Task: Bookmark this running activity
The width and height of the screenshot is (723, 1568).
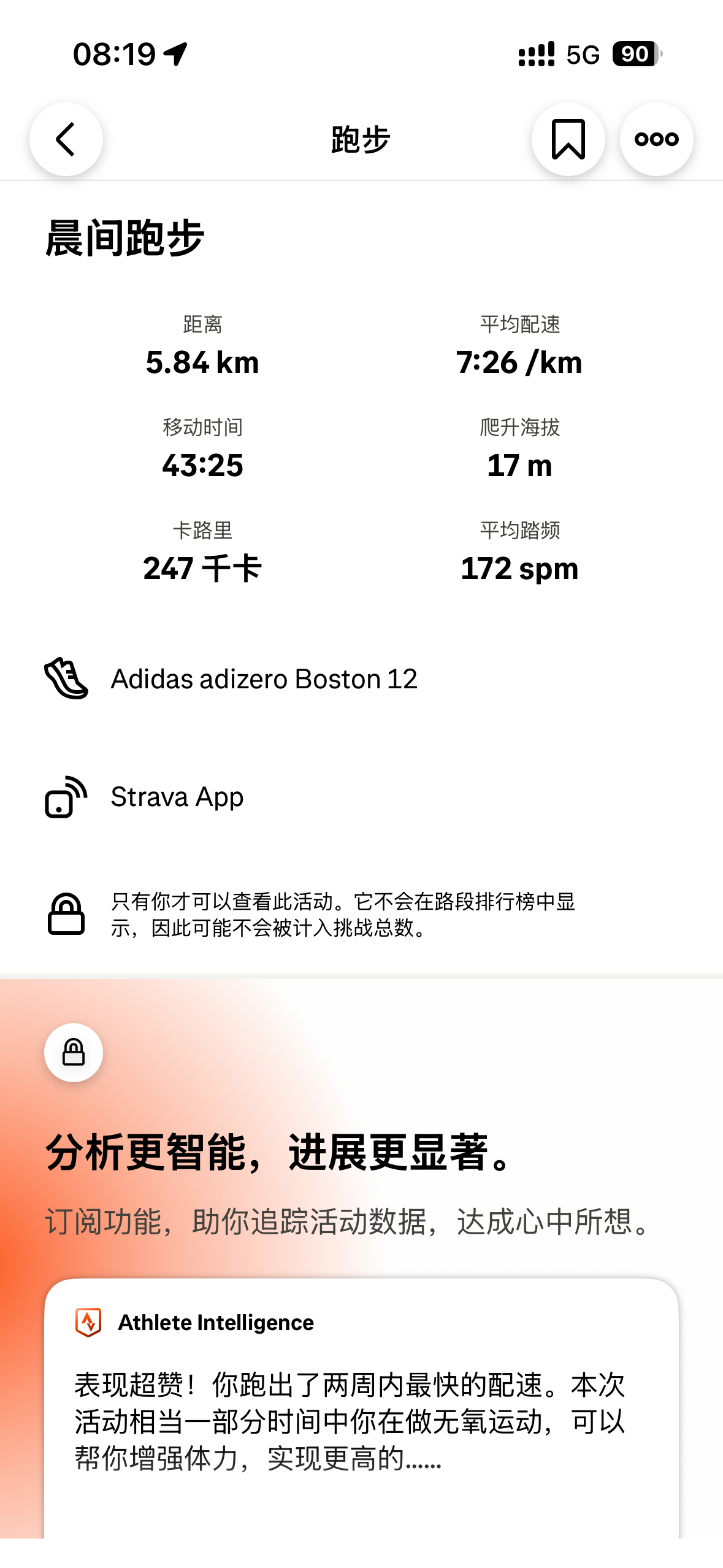Action: click(568, 139)
